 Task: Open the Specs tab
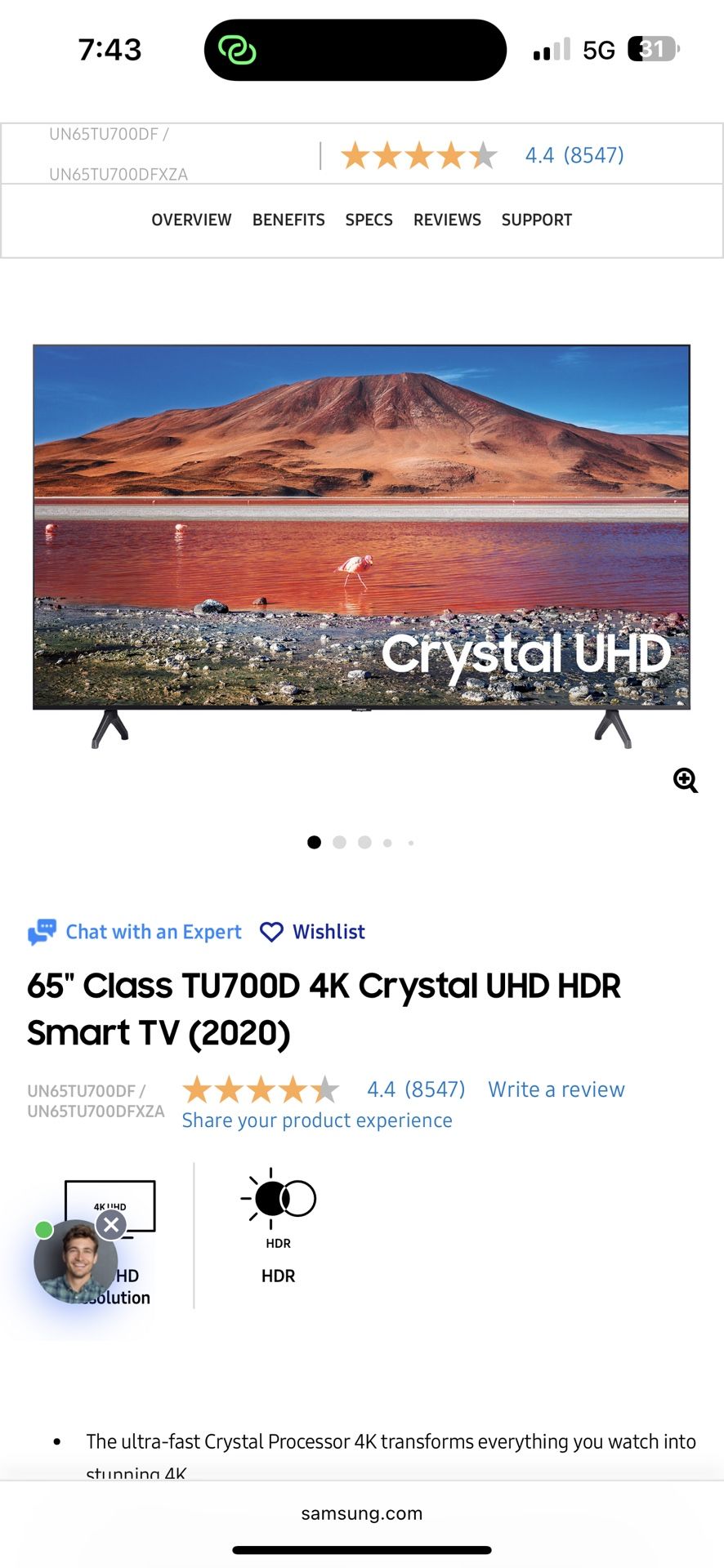(x=369, y=220)
